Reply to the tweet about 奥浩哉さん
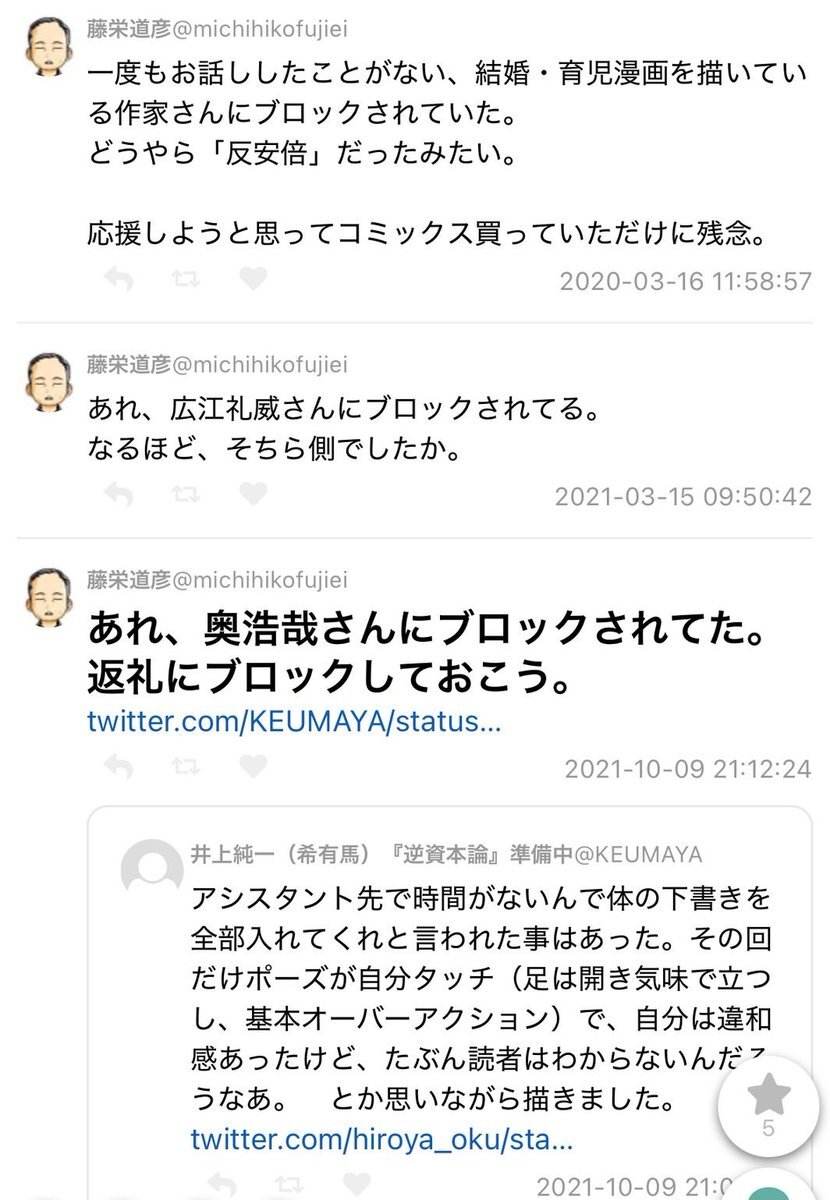This screenshot has height=1200, width=830. tap(118, 767)
